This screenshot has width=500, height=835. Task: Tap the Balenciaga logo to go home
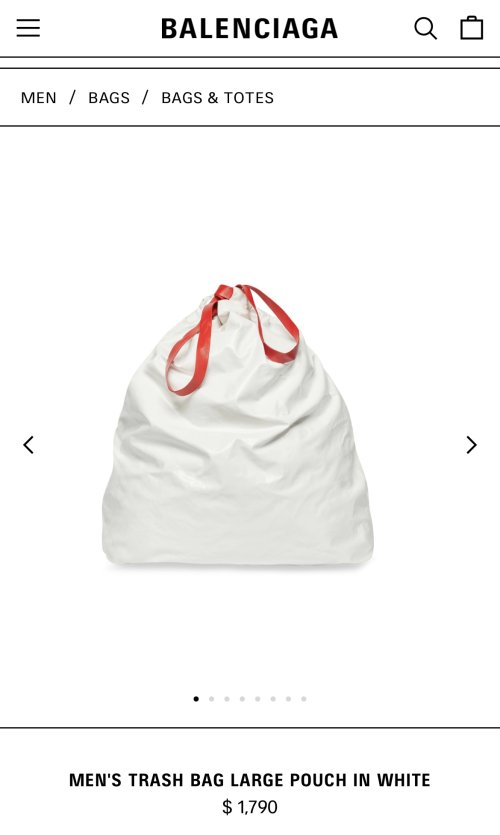click(x=250, y=28)
